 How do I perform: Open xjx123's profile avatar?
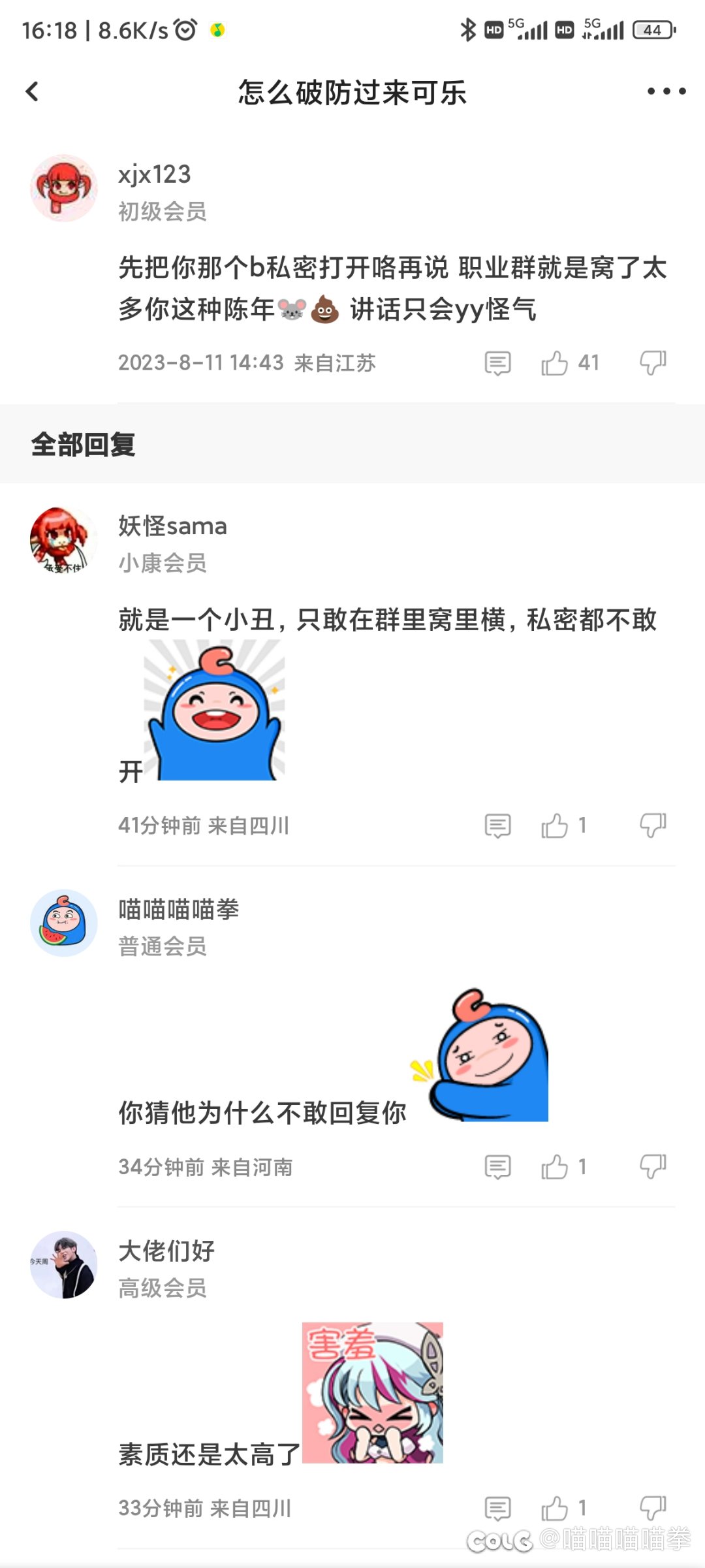(64, 188)
